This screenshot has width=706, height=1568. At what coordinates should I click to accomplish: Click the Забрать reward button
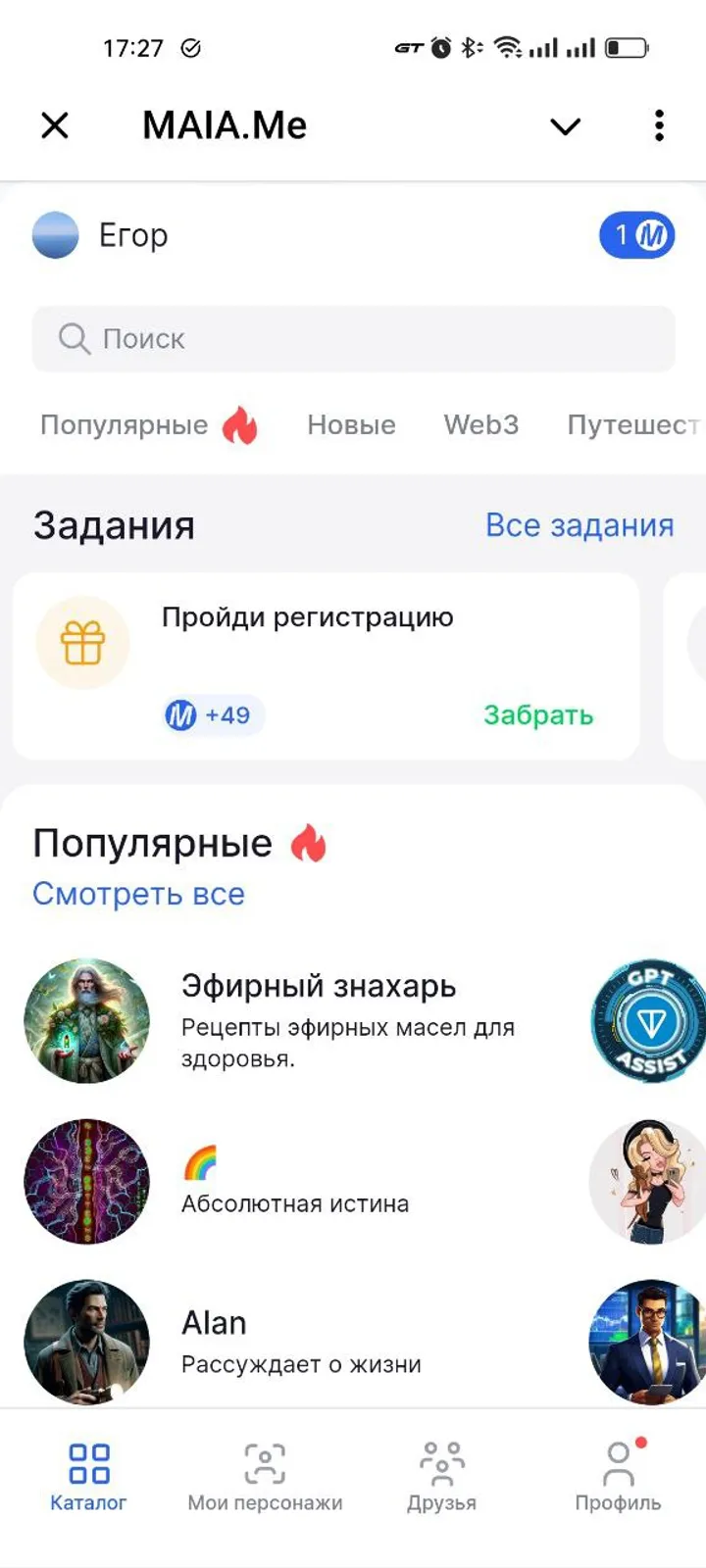tap(538, 715)
